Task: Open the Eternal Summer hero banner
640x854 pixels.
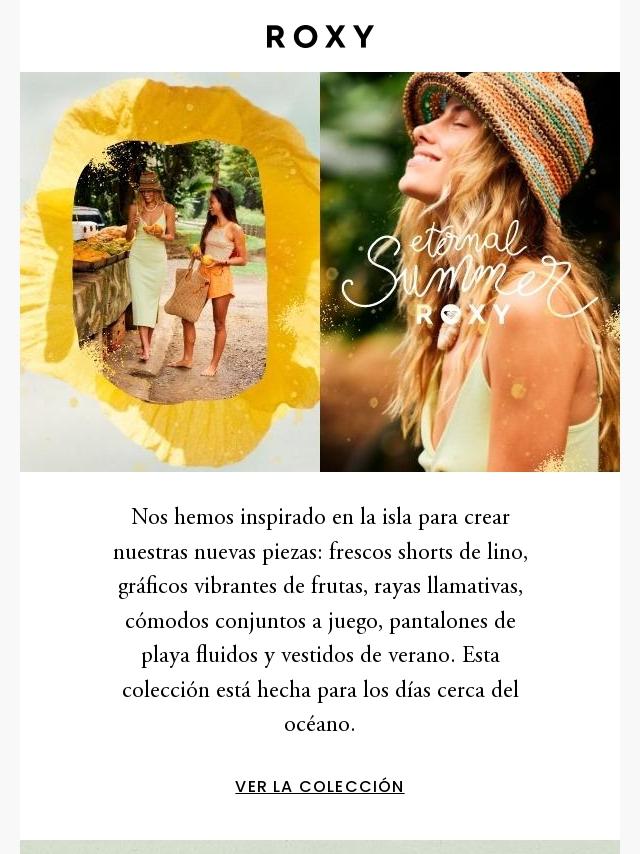Action: 320,272
